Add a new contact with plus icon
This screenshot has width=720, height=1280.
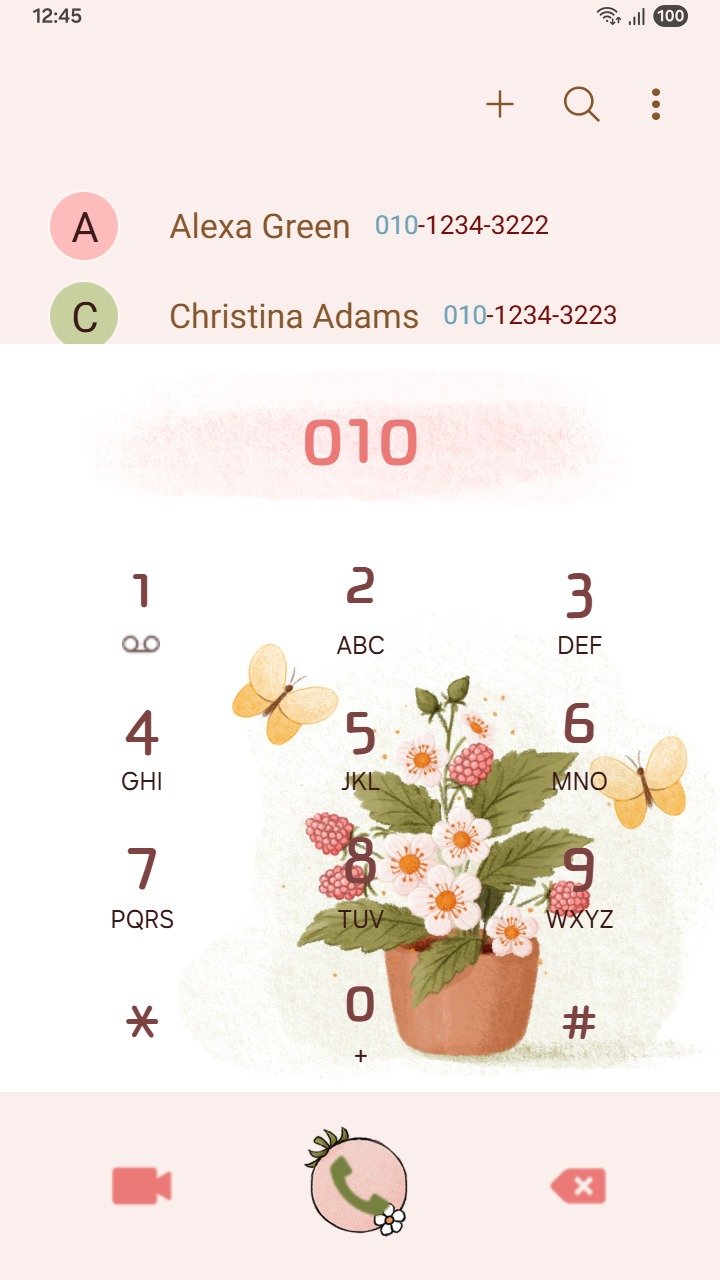point(499,104)
